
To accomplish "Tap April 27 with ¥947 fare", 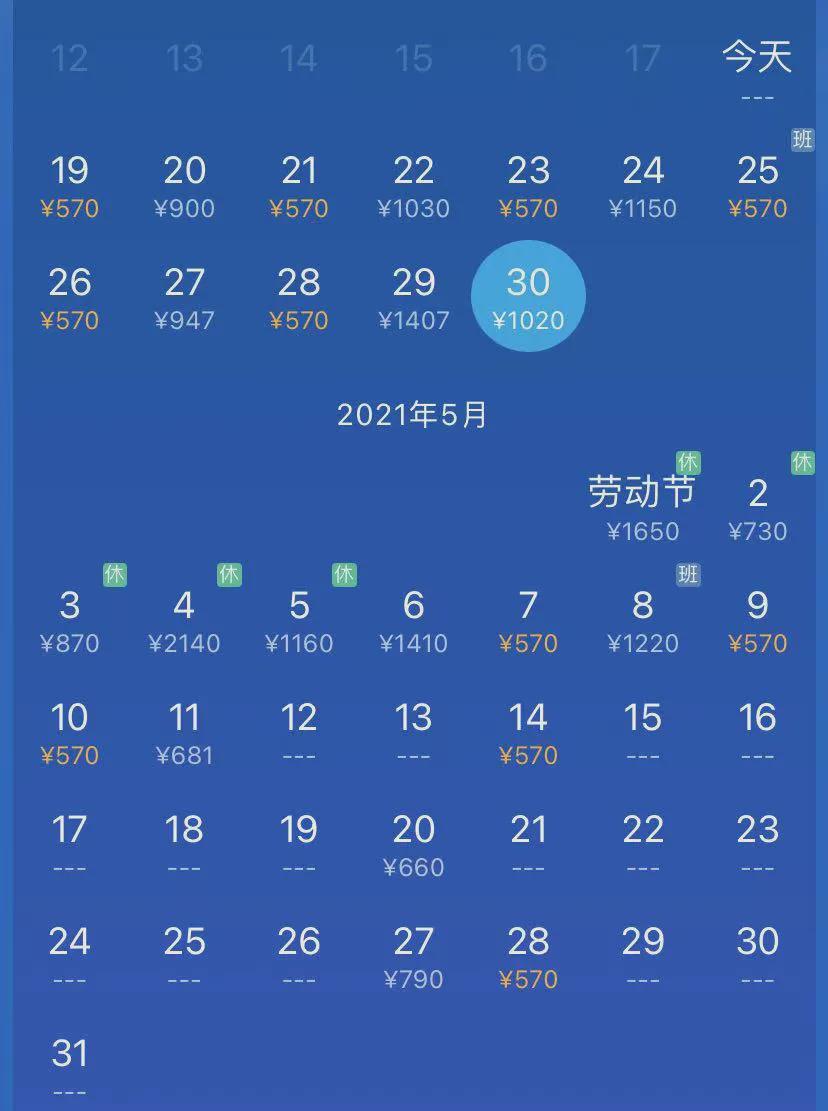I will [x=184, y=296].
